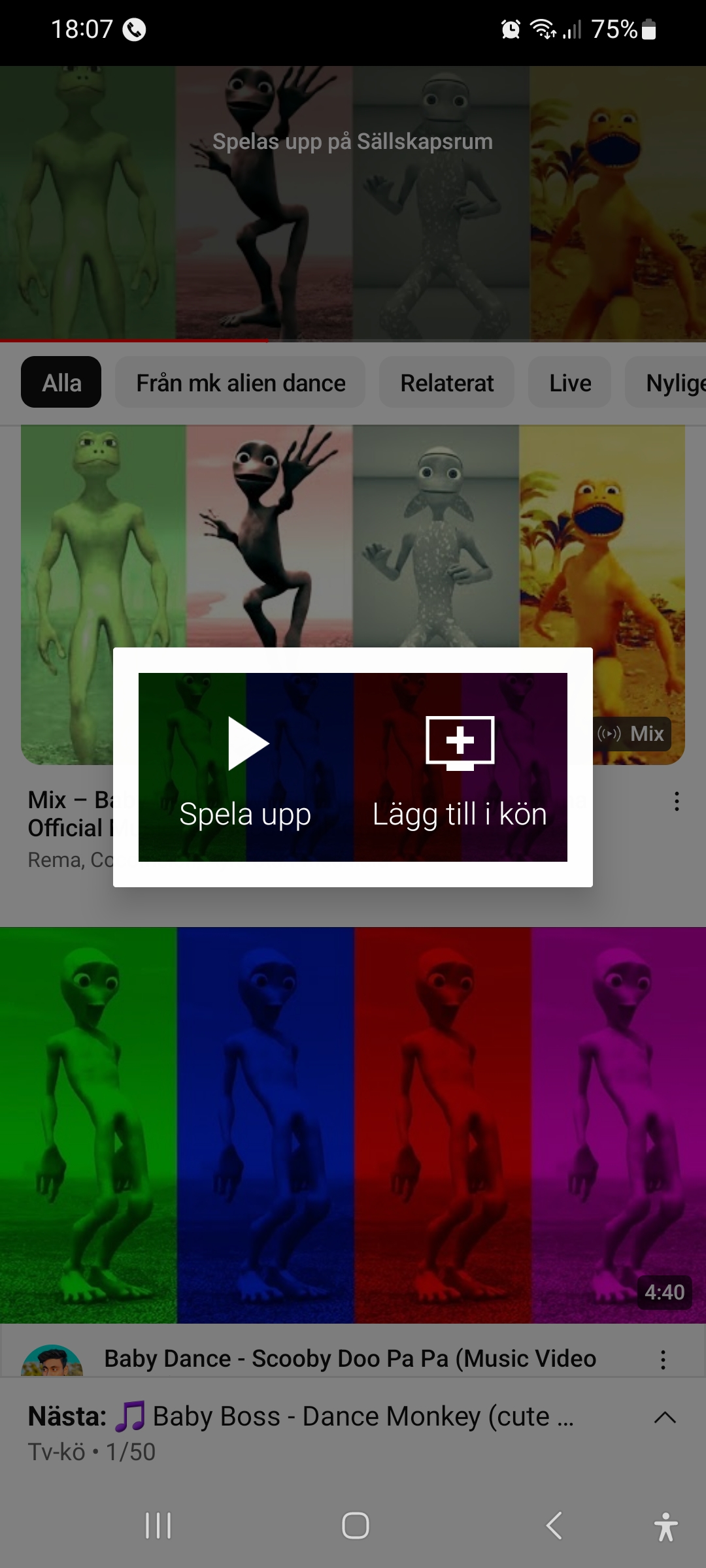Switch to the Relaterat chip
706x1568 pixels.
point(446,383)
